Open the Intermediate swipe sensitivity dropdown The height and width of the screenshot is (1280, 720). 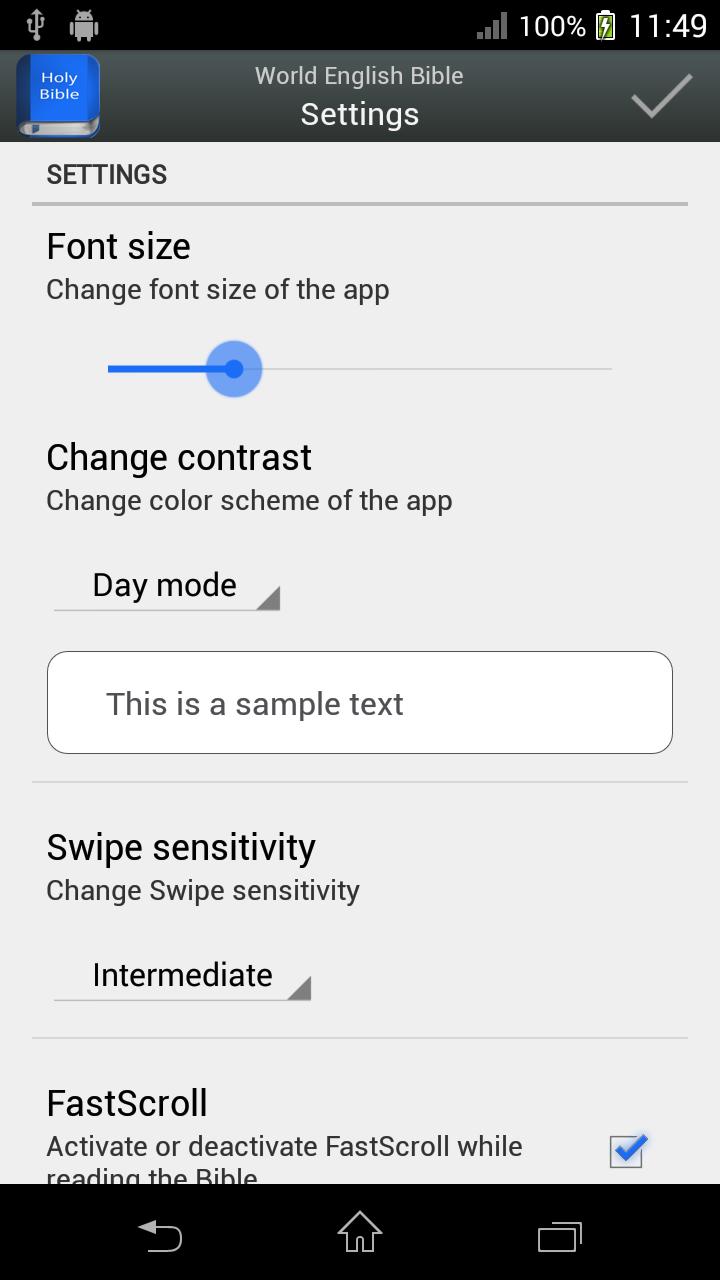(182, 976)
